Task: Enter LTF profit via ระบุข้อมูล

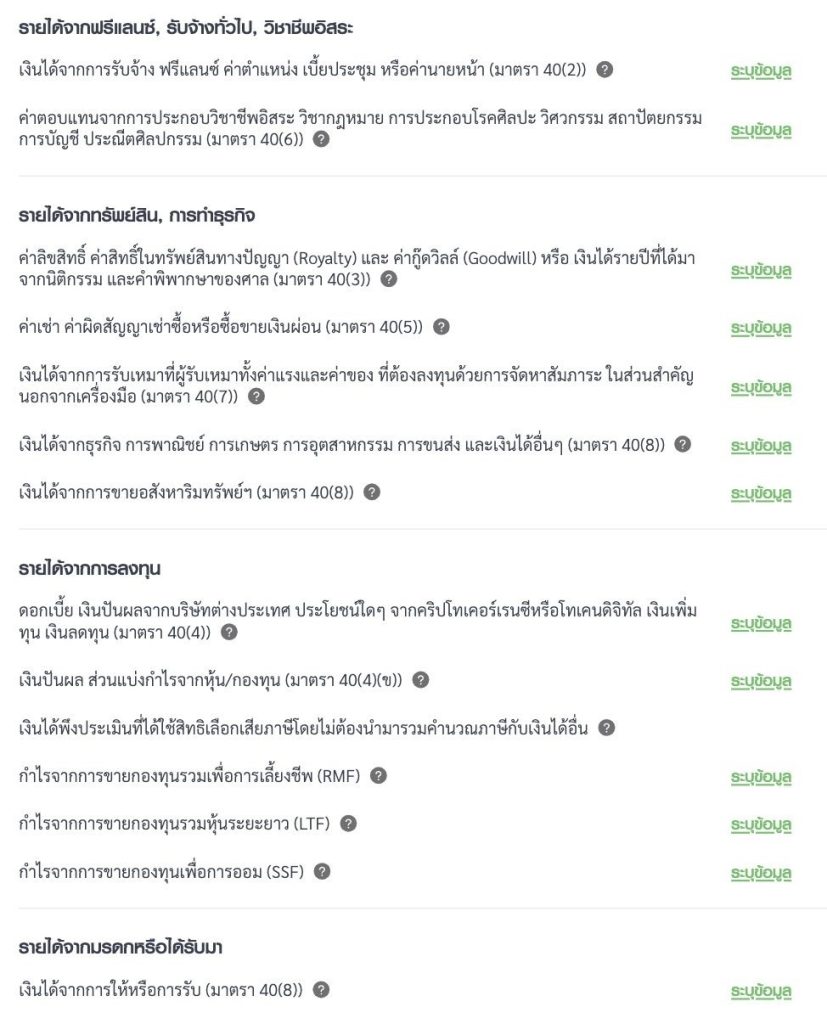Action: coord(761,825)
